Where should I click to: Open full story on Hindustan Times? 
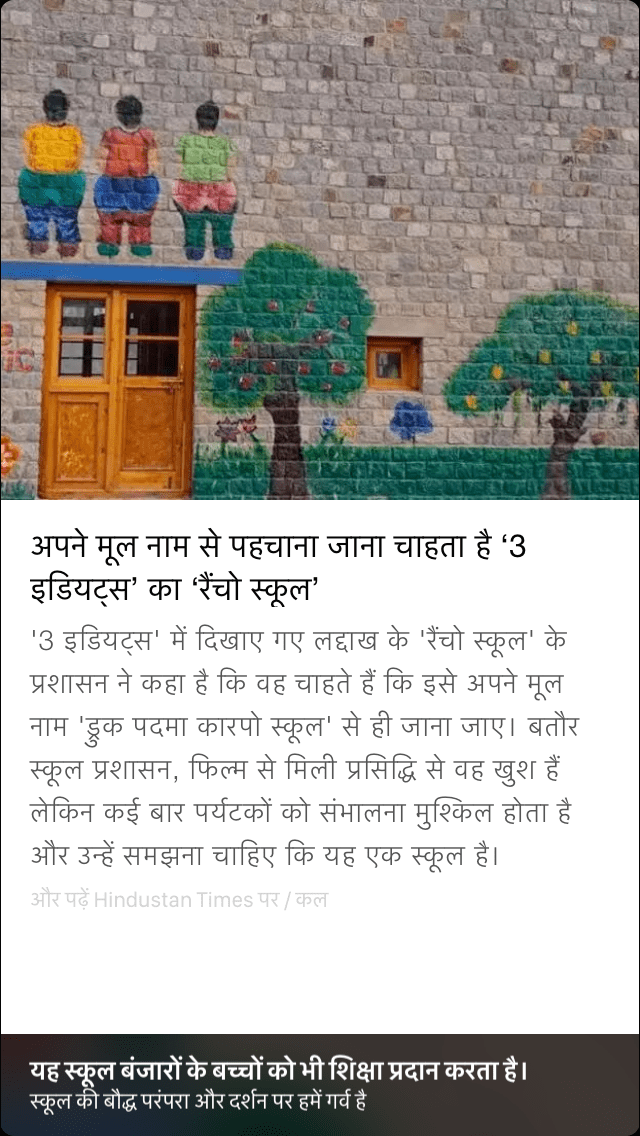(178, 900)
